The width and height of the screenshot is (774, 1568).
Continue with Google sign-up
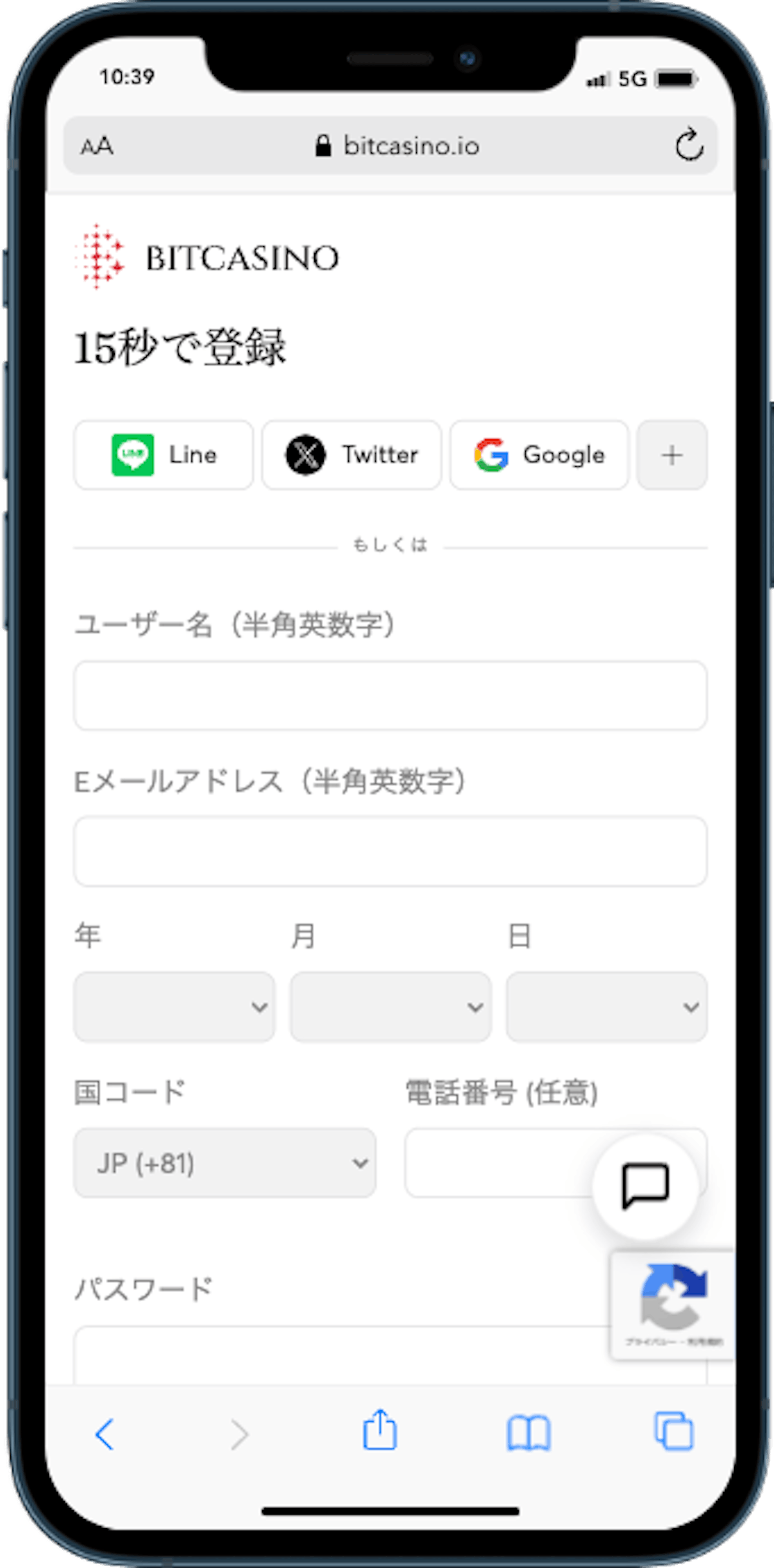539,455
